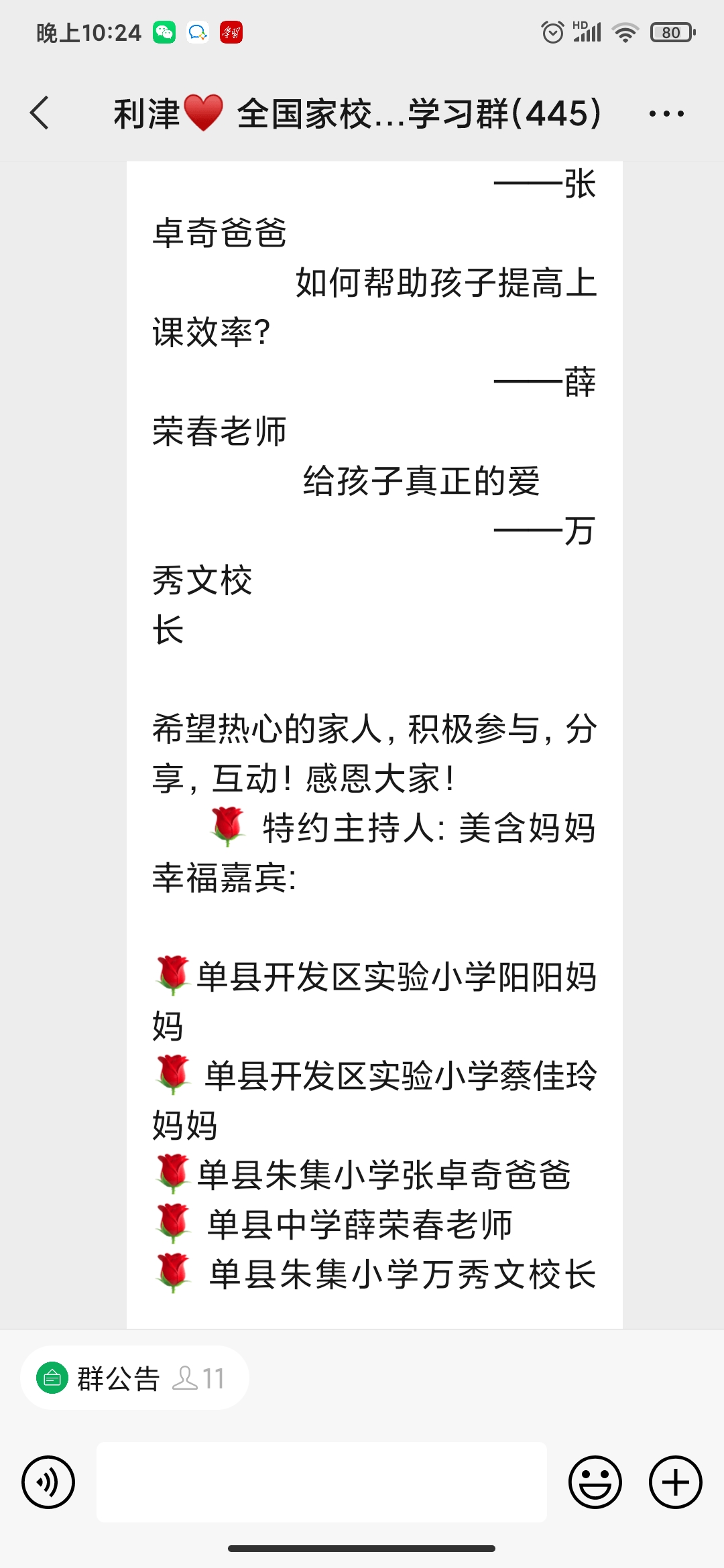Tap the back arrow to leave chat

tap(40, 113)
